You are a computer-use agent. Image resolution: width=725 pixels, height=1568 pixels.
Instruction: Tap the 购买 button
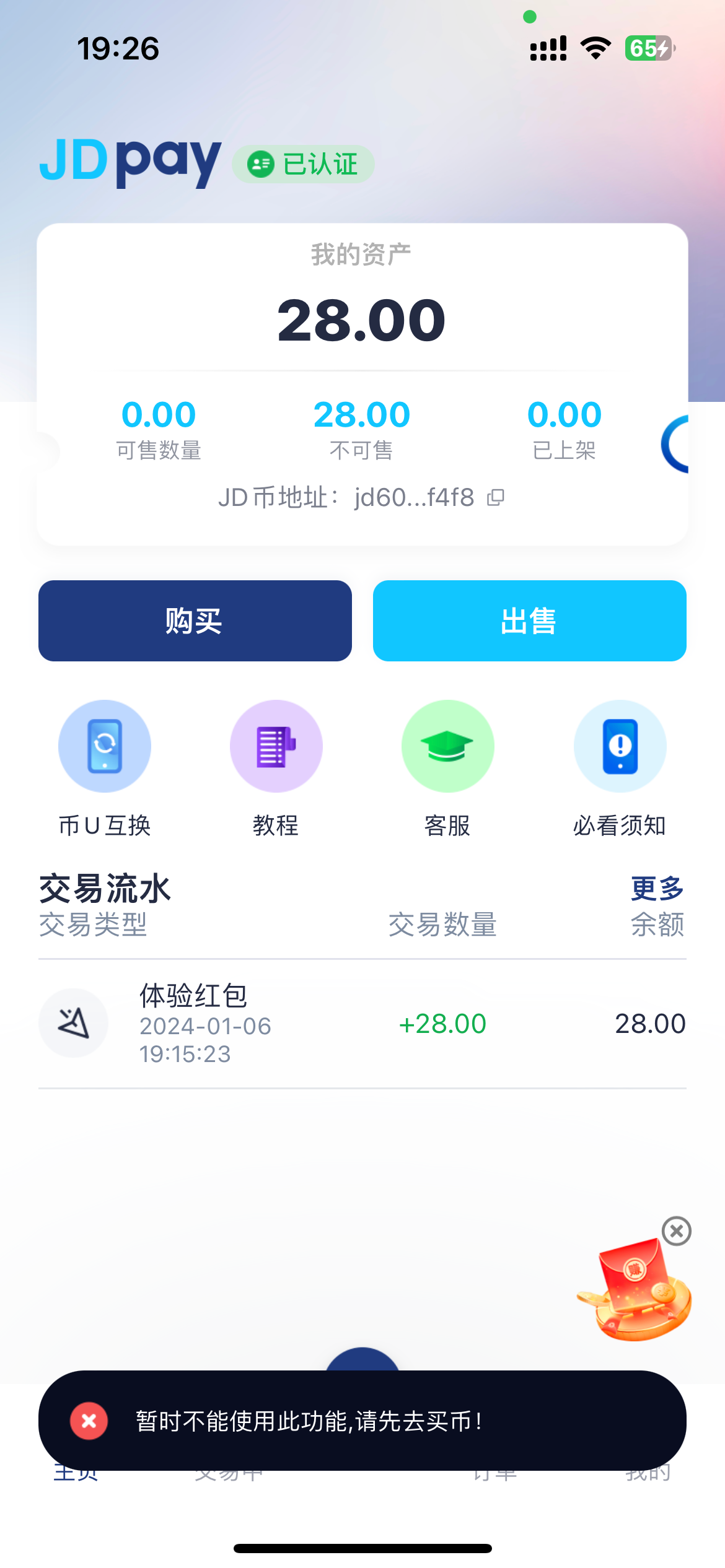click(x=195, y=621)
